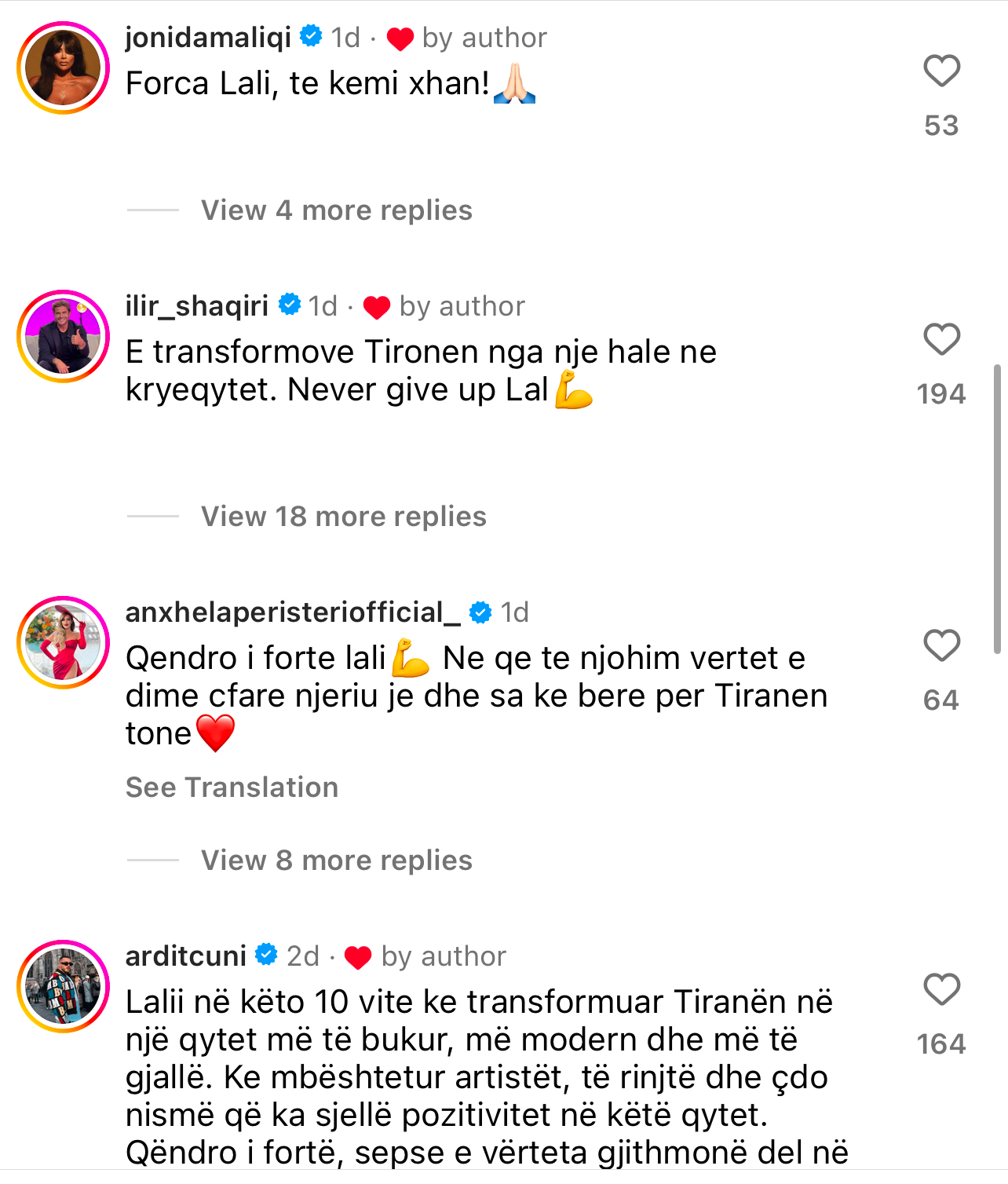Expand View 8 more replies
1008x1184 pixels.
pos(336,861)
